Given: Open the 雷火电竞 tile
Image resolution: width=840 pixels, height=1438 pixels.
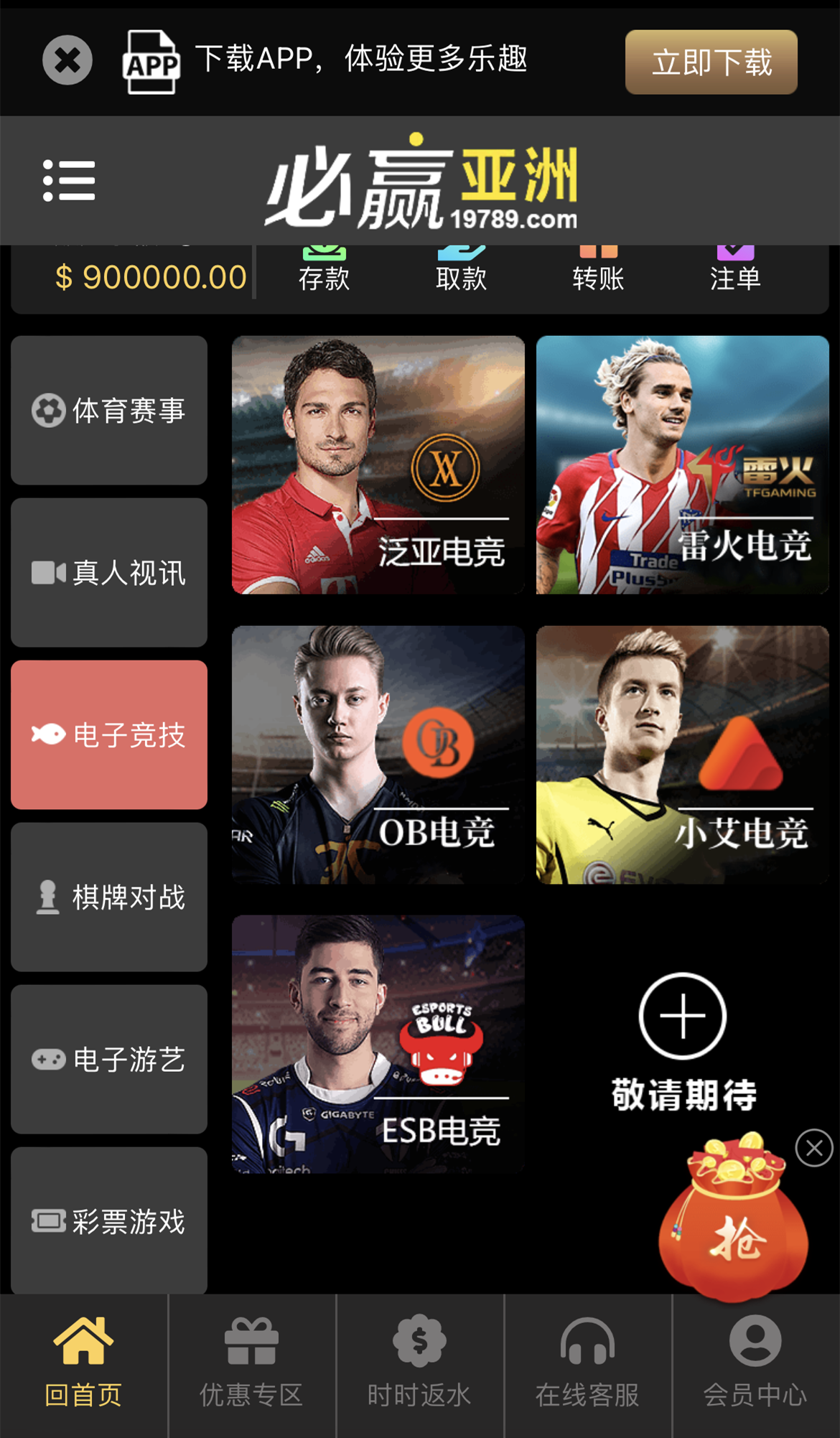Looking at the screenshot, I should tap(682, 465).
